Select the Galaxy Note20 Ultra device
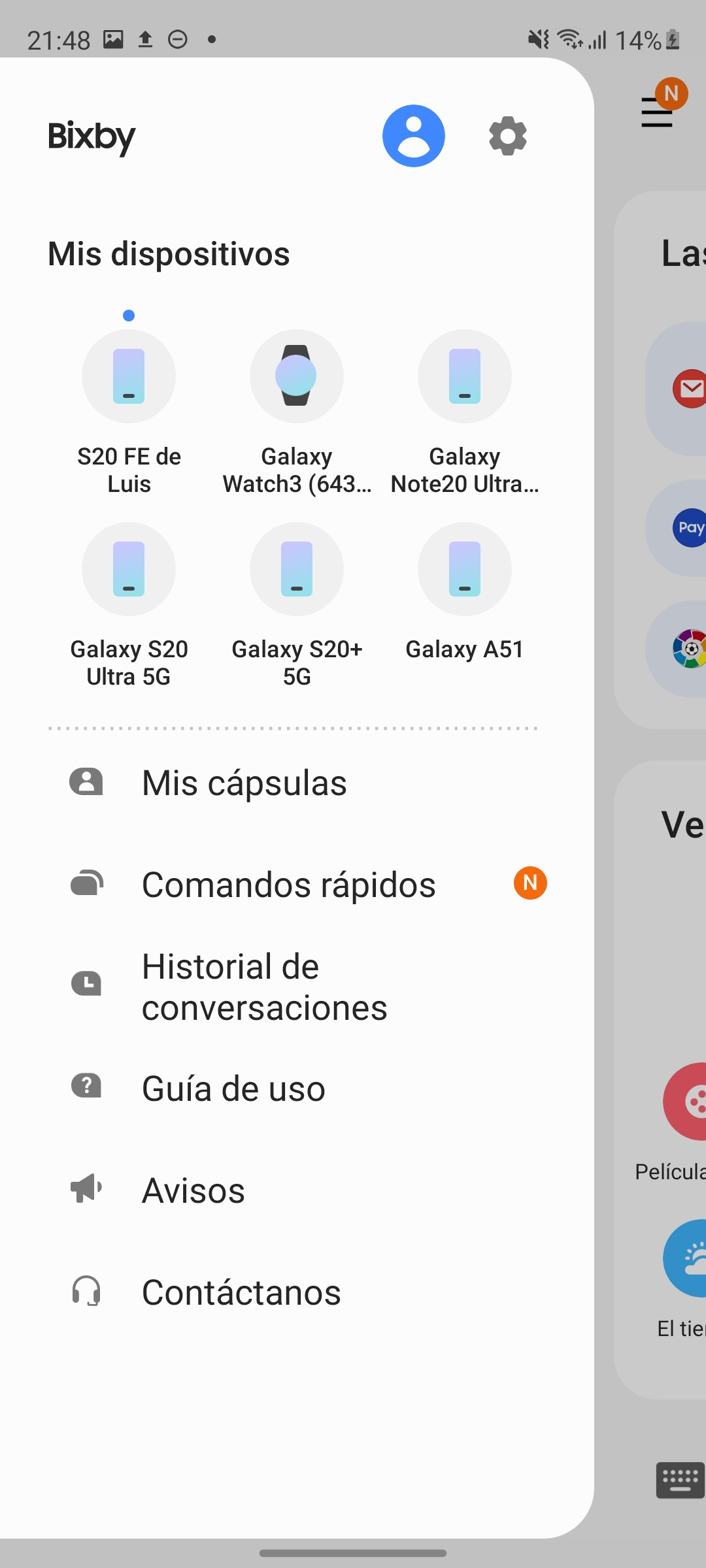706x1568 pixels. click(465, 412)
